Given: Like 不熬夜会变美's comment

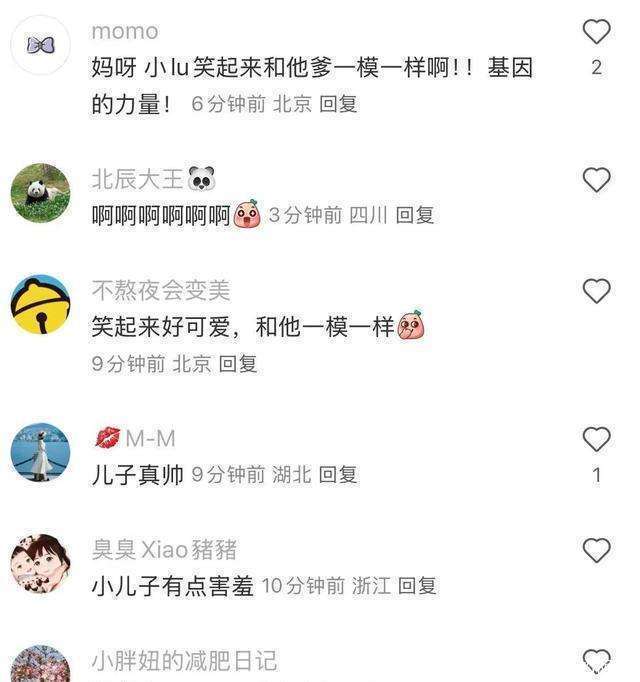Looking at the screenshot, I should point(596,291).
